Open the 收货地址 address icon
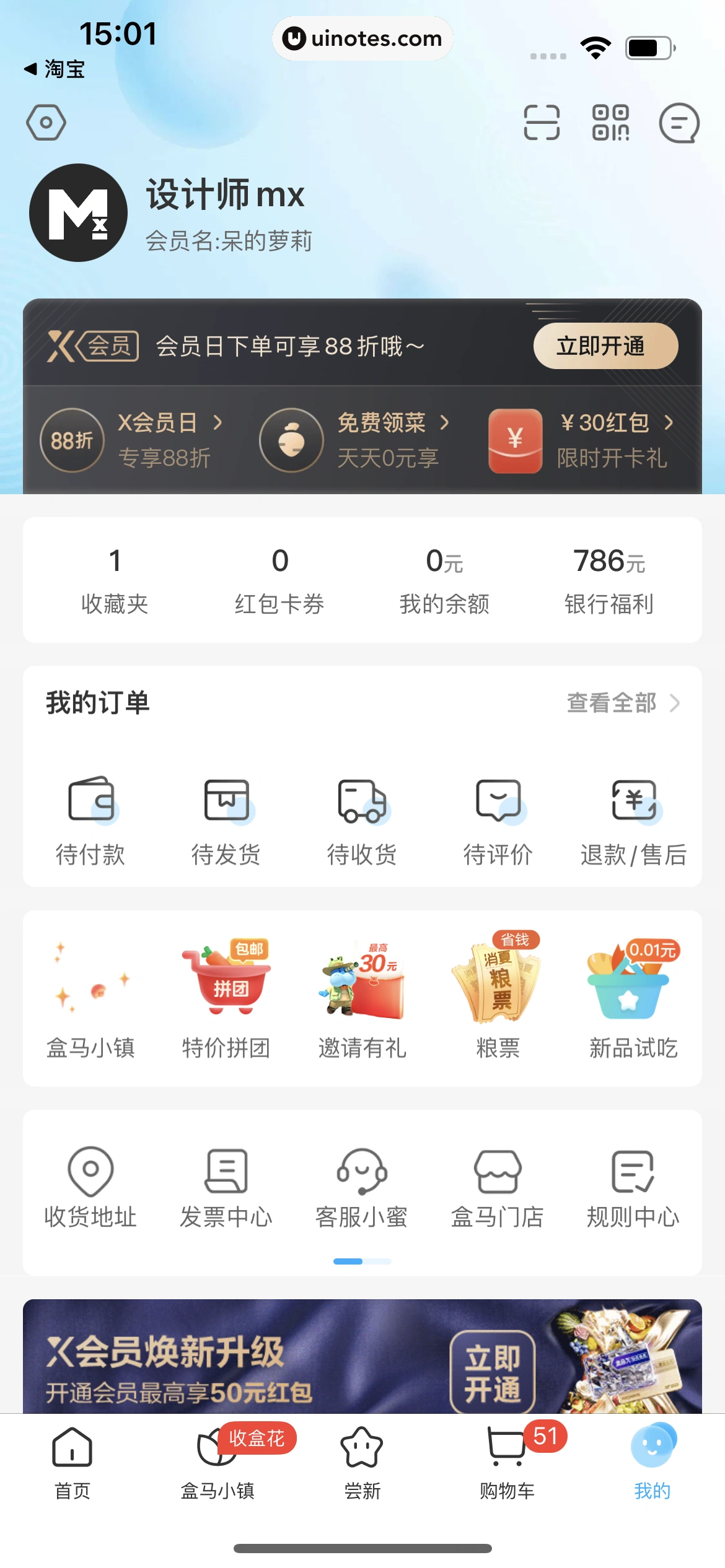The width and height of the screenshot is (725, 1568). 90,1174
